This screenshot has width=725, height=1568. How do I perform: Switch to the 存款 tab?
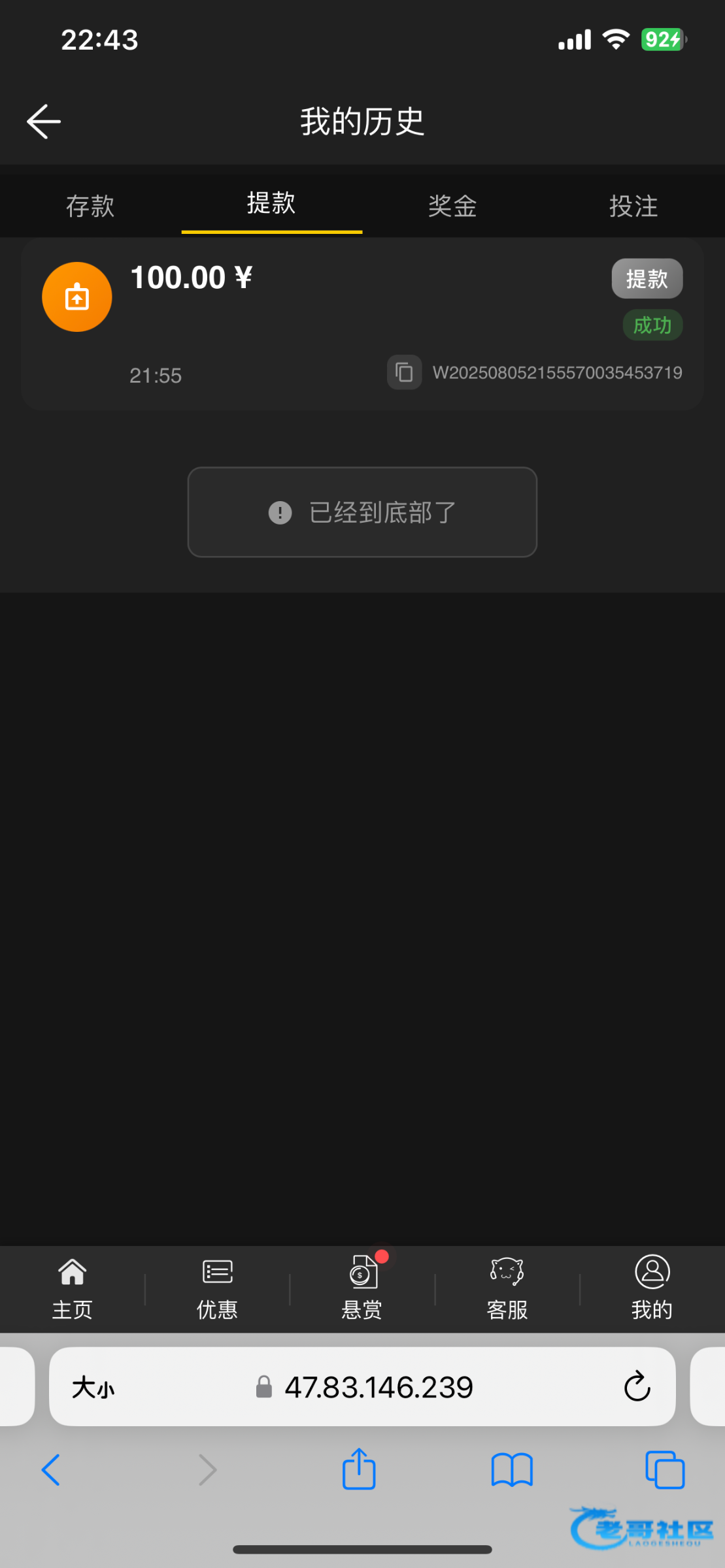coord(90,205)
